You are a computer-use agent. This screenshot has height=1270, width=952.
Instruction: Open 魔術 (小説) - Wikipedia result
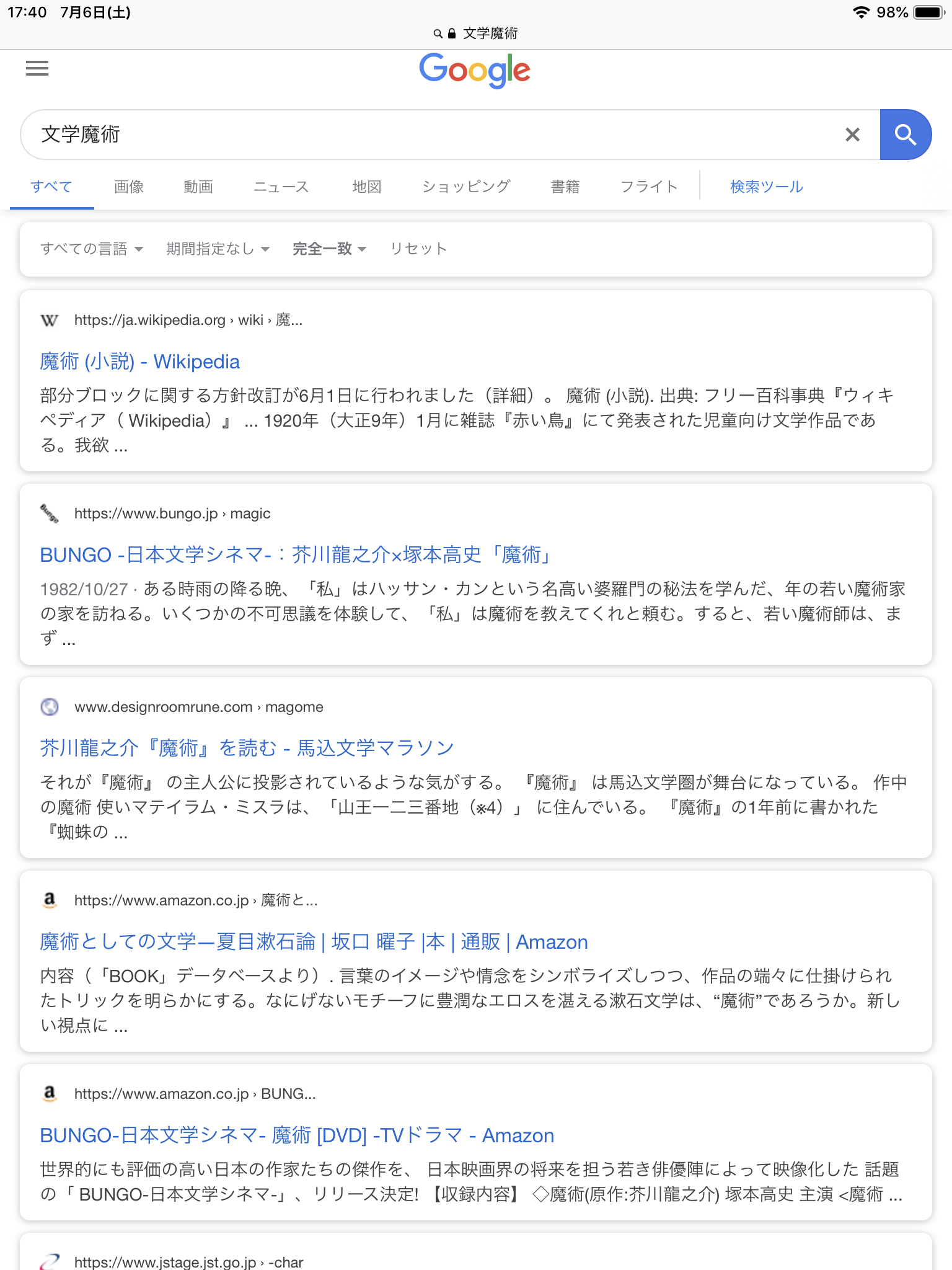pos(139,362)
